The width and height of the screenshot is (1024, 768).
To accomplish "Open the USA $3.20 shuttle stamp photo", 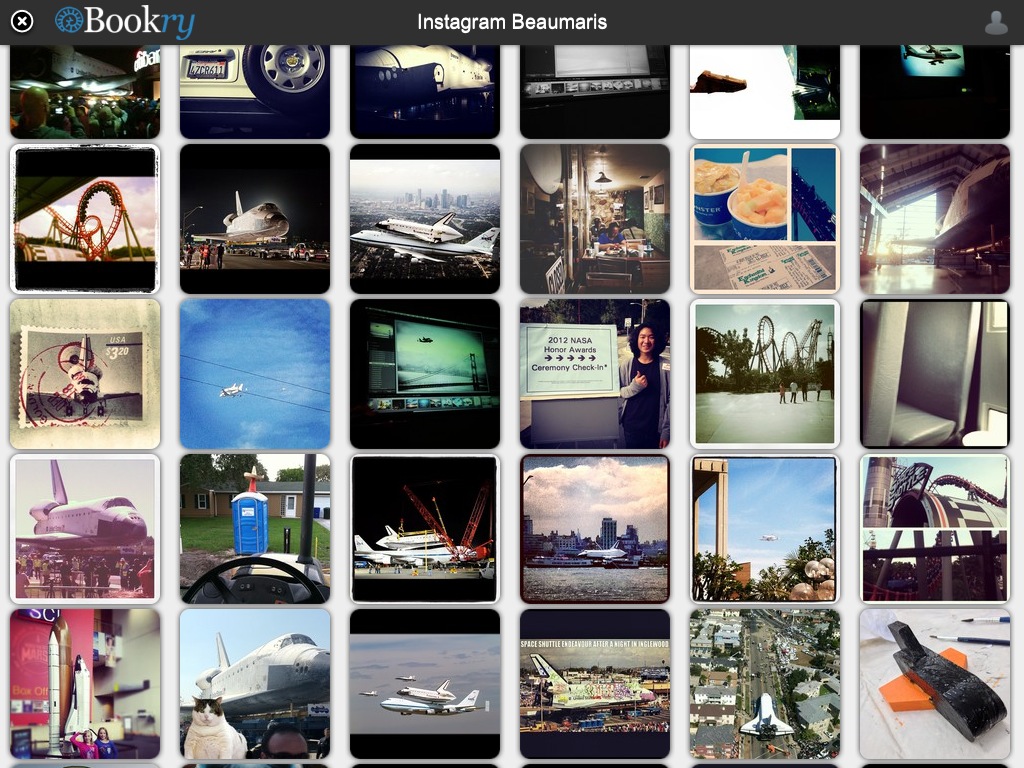I will [85, 374].
